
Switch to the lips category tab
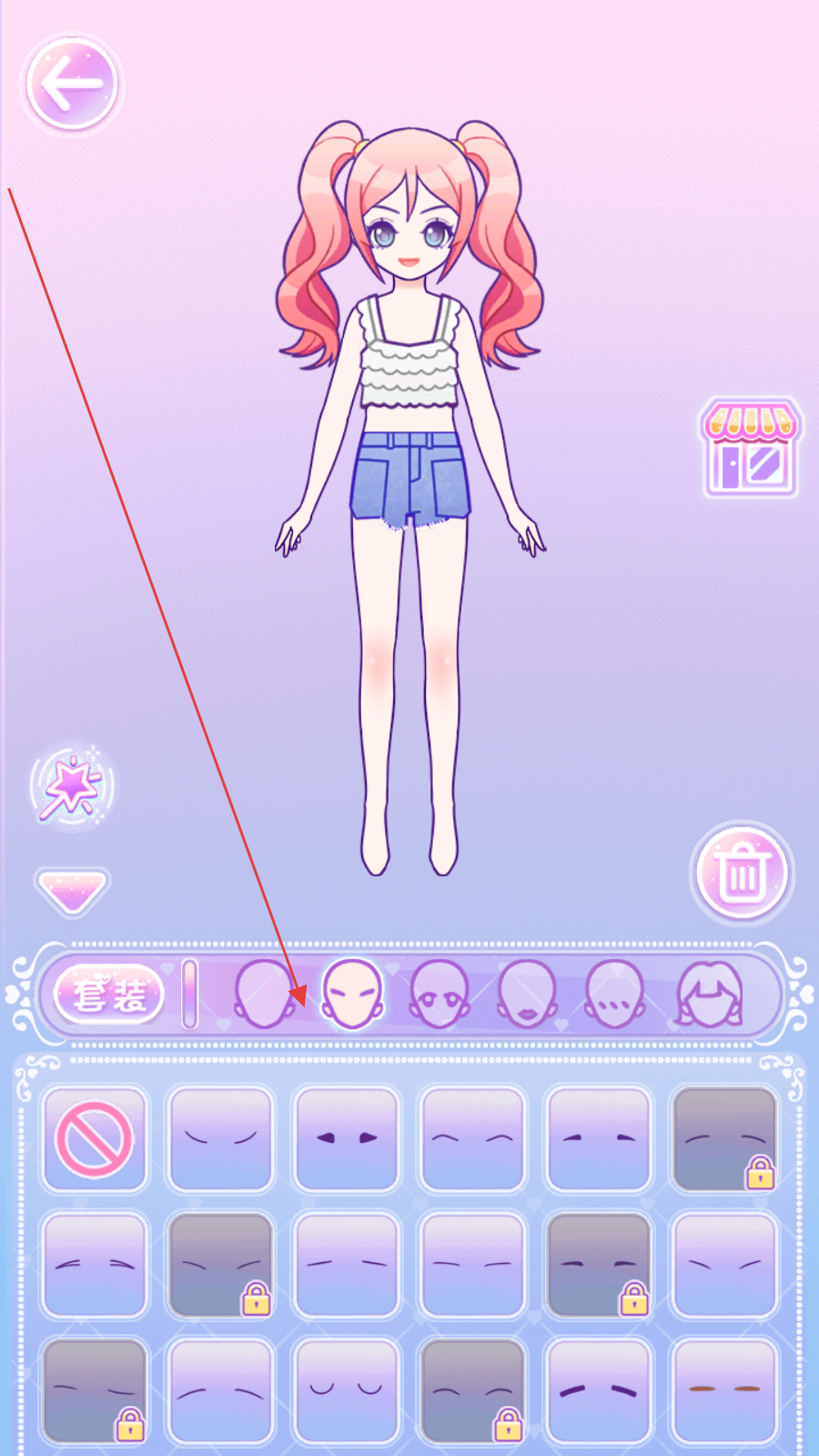click(x=527, y=994)
